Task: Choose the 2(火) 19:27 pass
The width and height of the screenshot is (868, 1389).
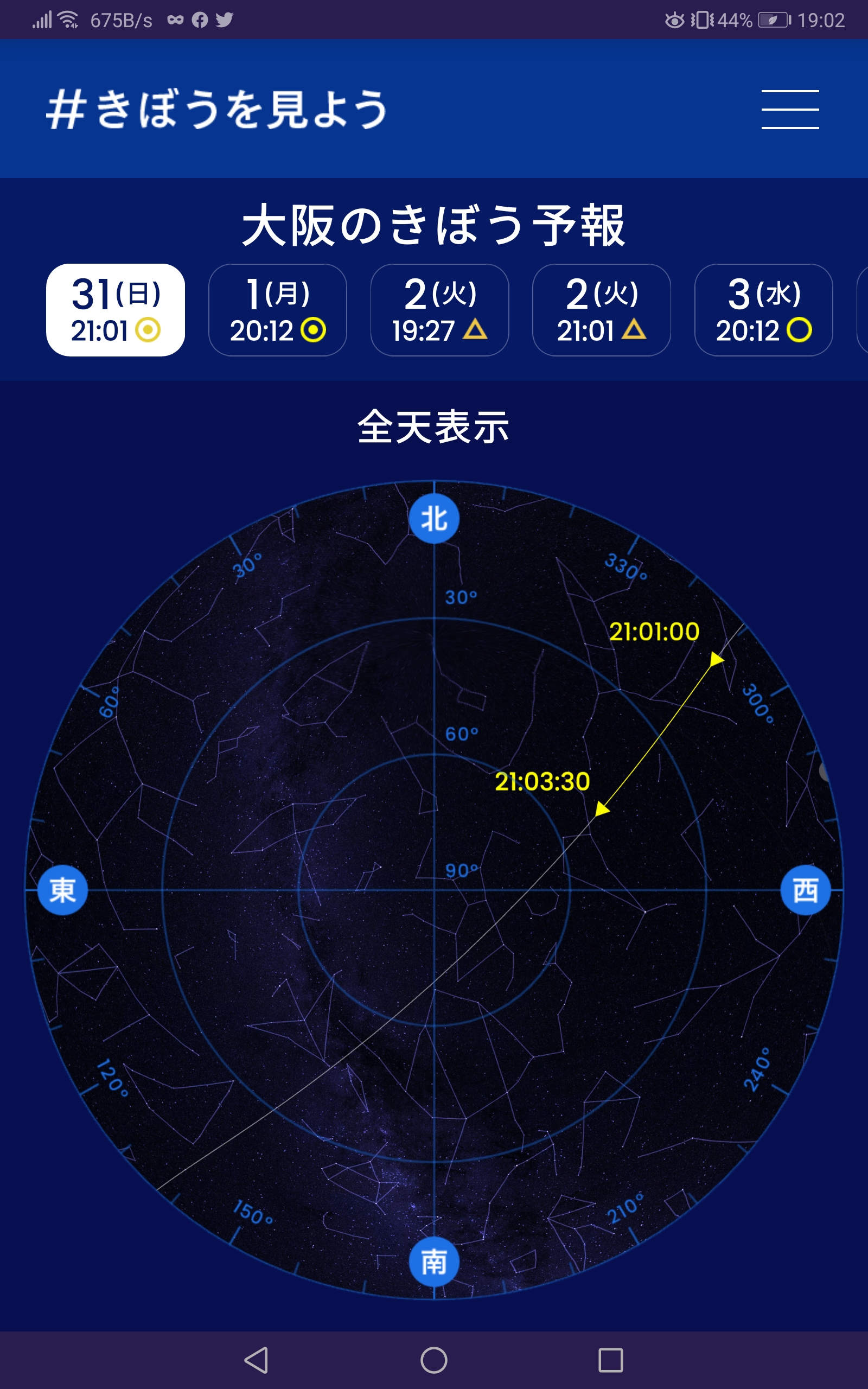Action: point(440,310)
